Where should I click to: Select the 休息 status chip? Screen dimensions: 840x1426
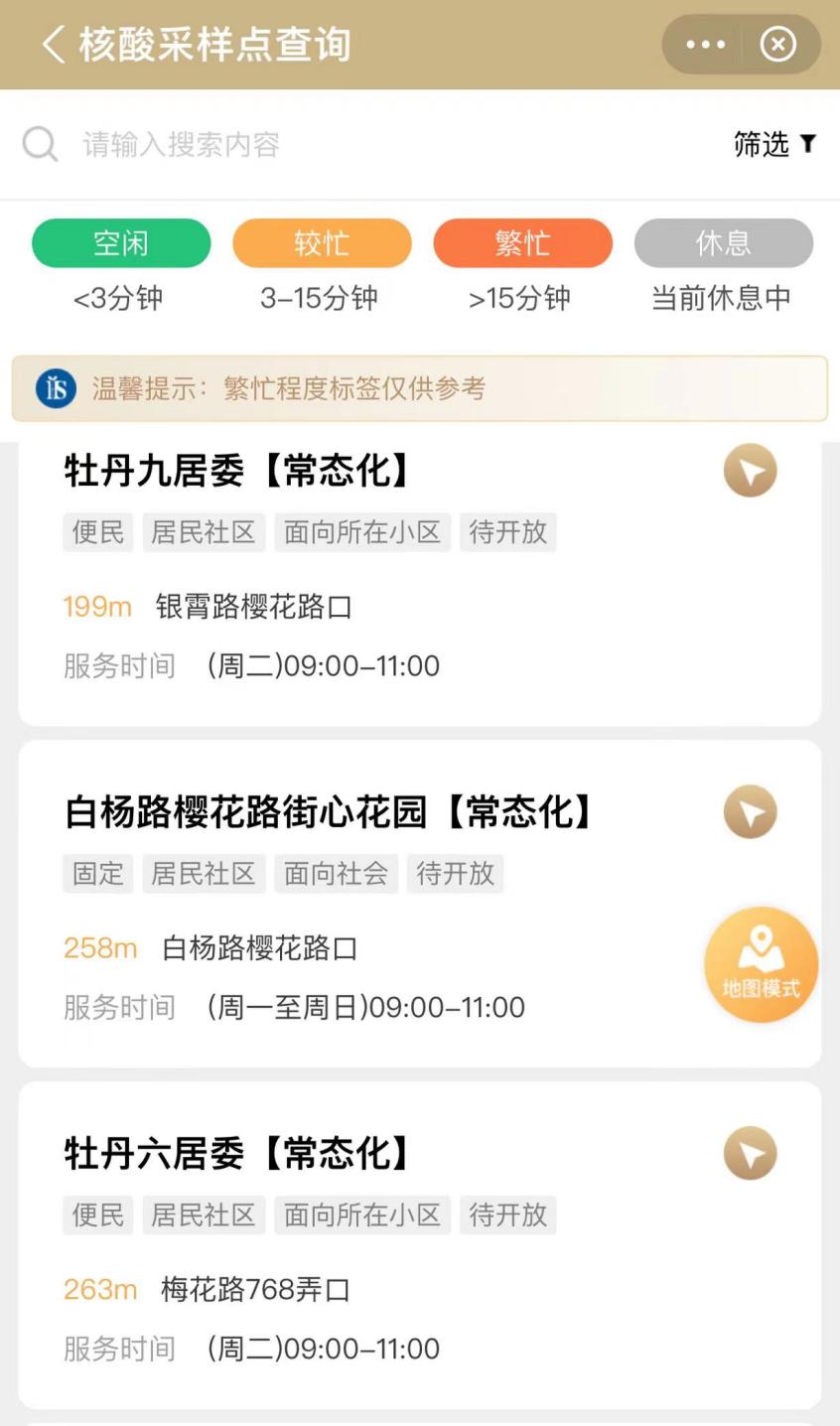pos(723,243)
